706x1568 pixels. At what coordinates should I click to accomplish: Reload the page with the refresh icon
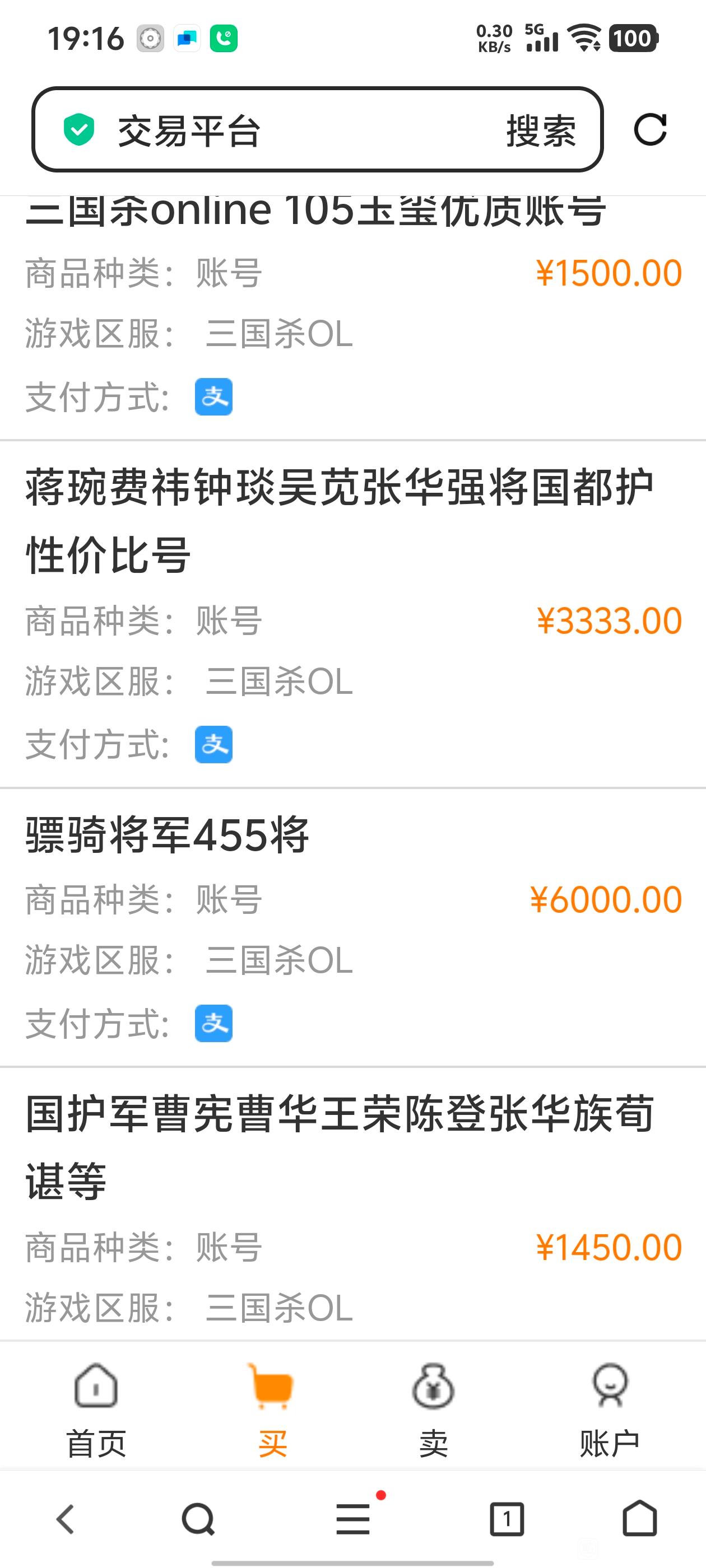650,130
